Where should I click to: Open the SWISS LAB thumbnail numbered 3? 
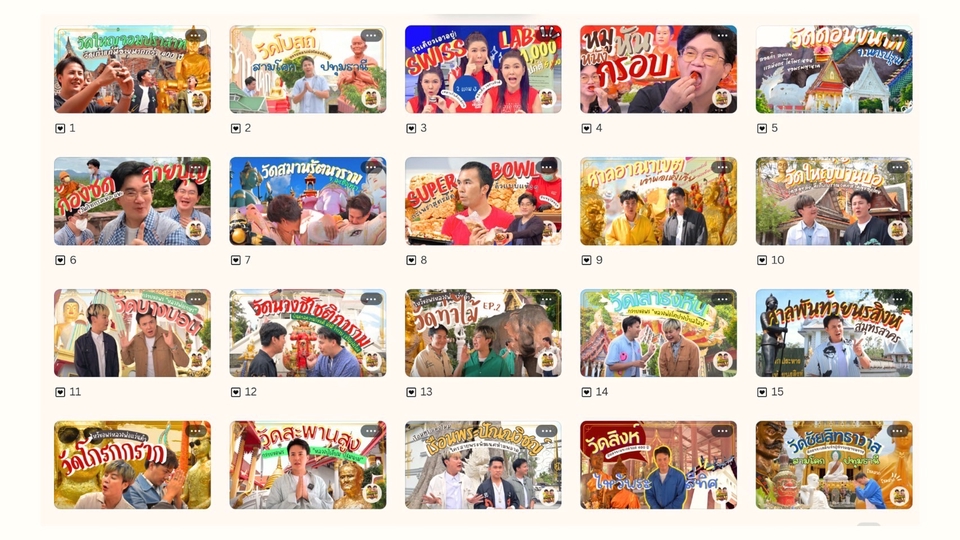coord(483,69)
